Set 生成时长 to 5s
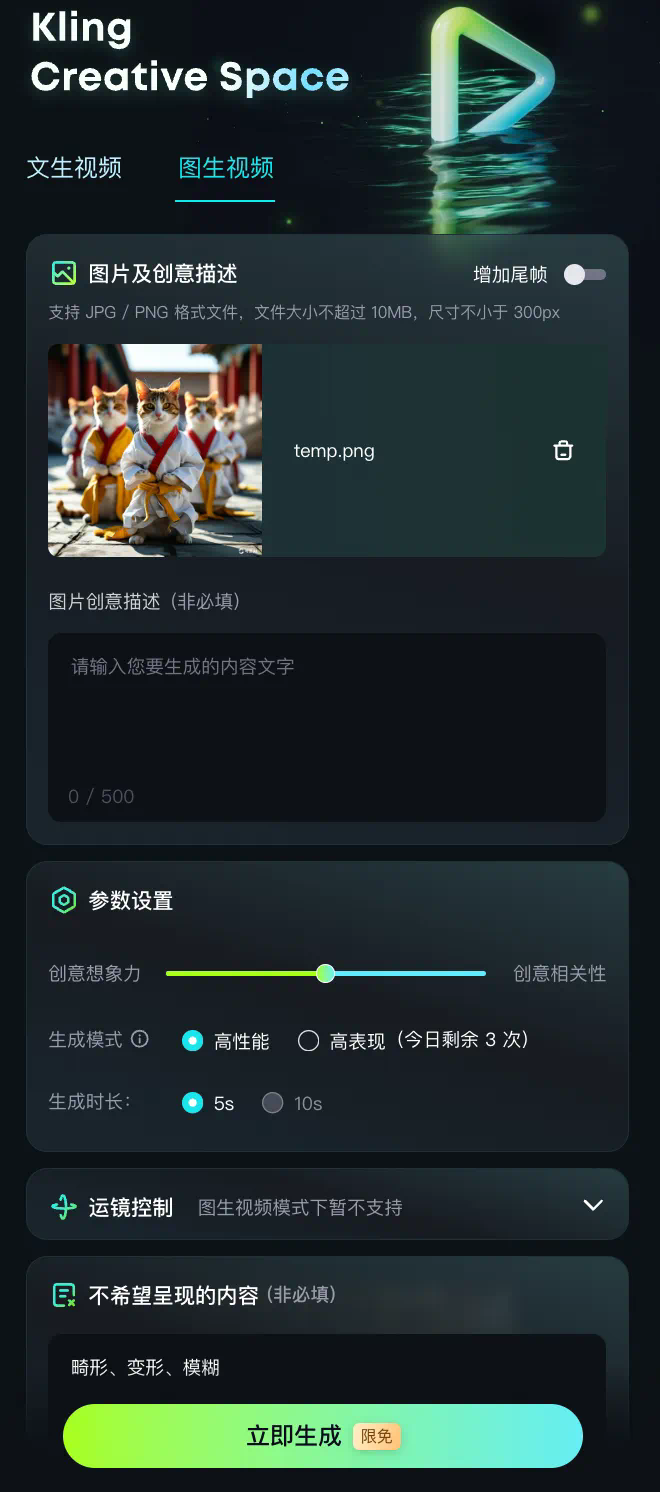The height and width of the screenshot is (1492, 660). coord(192,1103)
